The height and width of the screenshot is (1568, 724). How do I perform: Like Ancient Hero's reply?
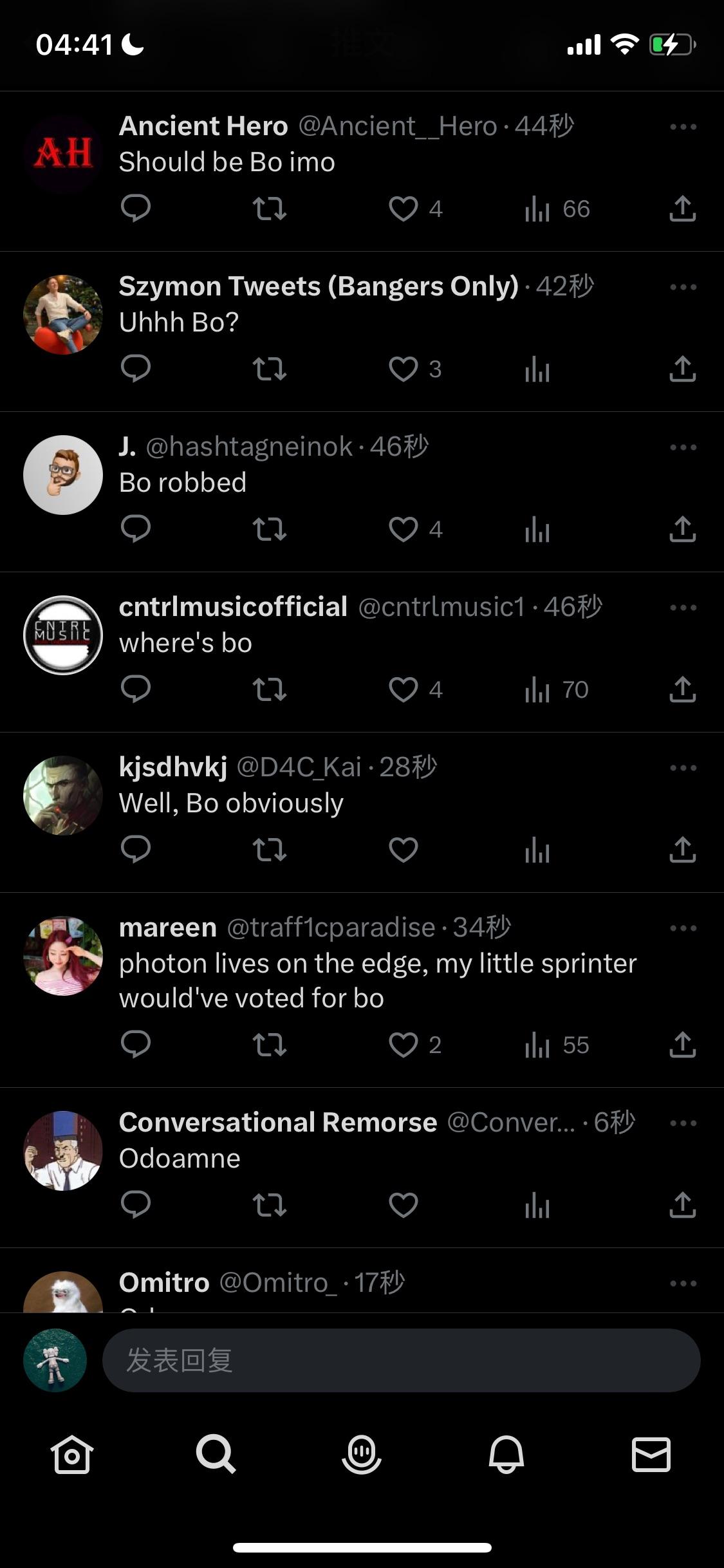point(404,209)
